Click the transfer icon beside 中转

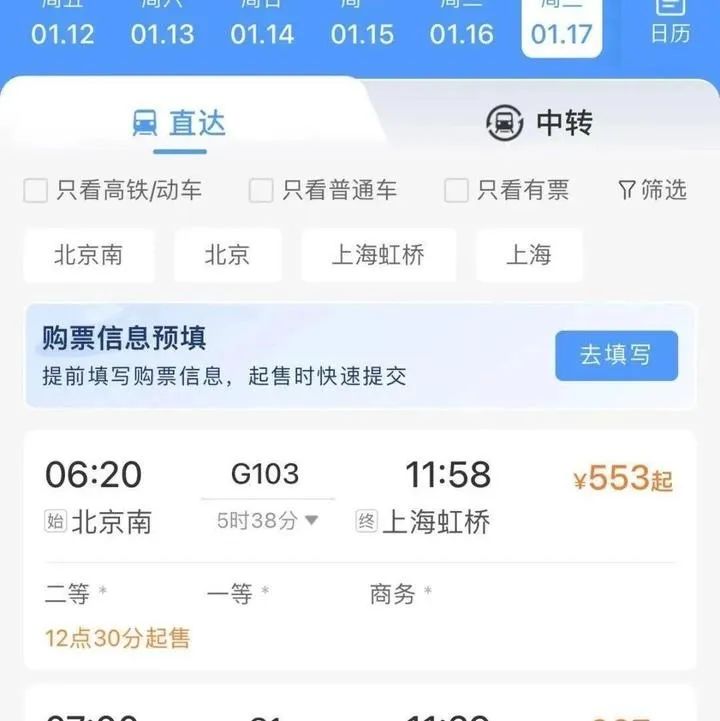tap(504, 122)
